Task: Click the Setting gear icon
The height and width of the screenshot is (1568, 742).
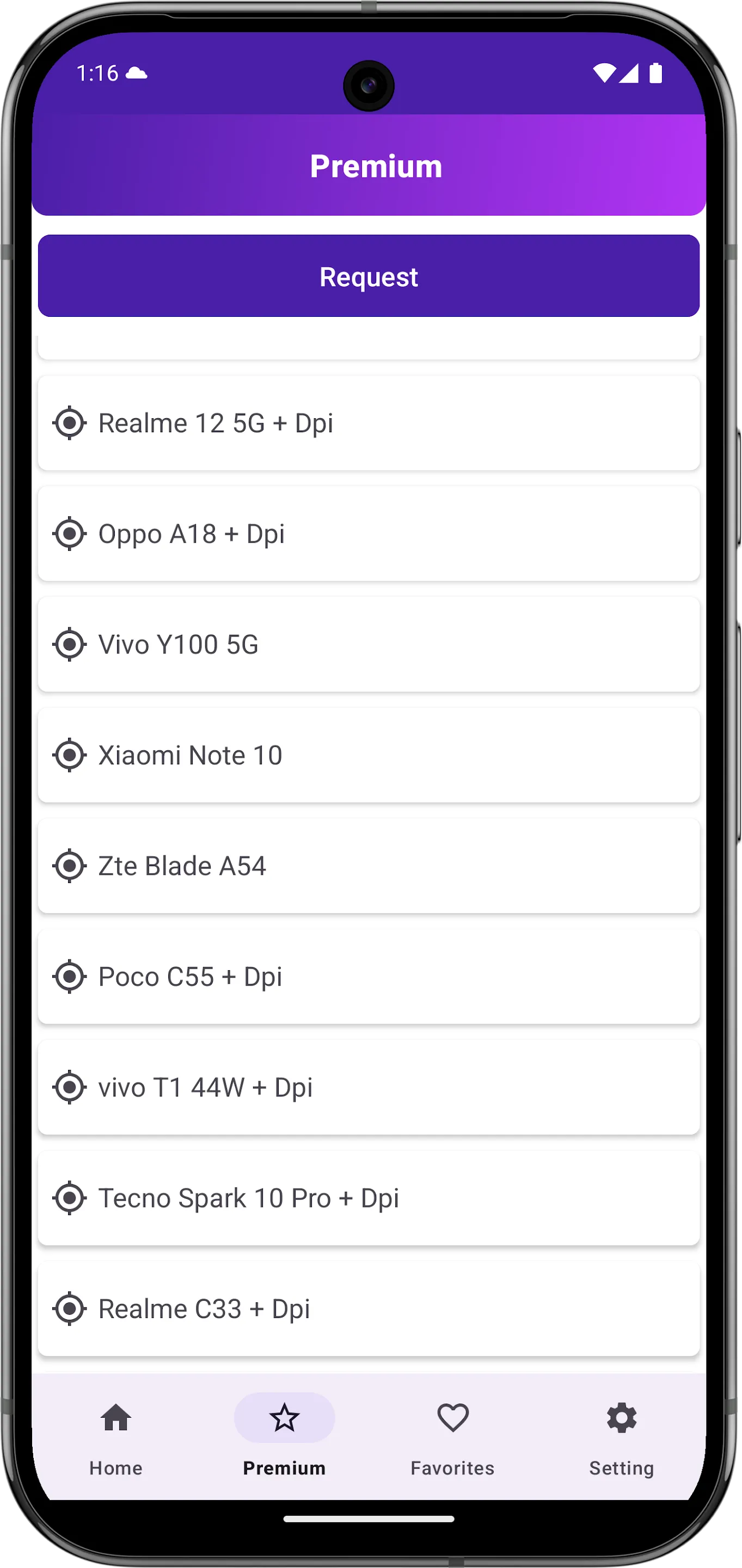Action: [x=622, y=1418]
